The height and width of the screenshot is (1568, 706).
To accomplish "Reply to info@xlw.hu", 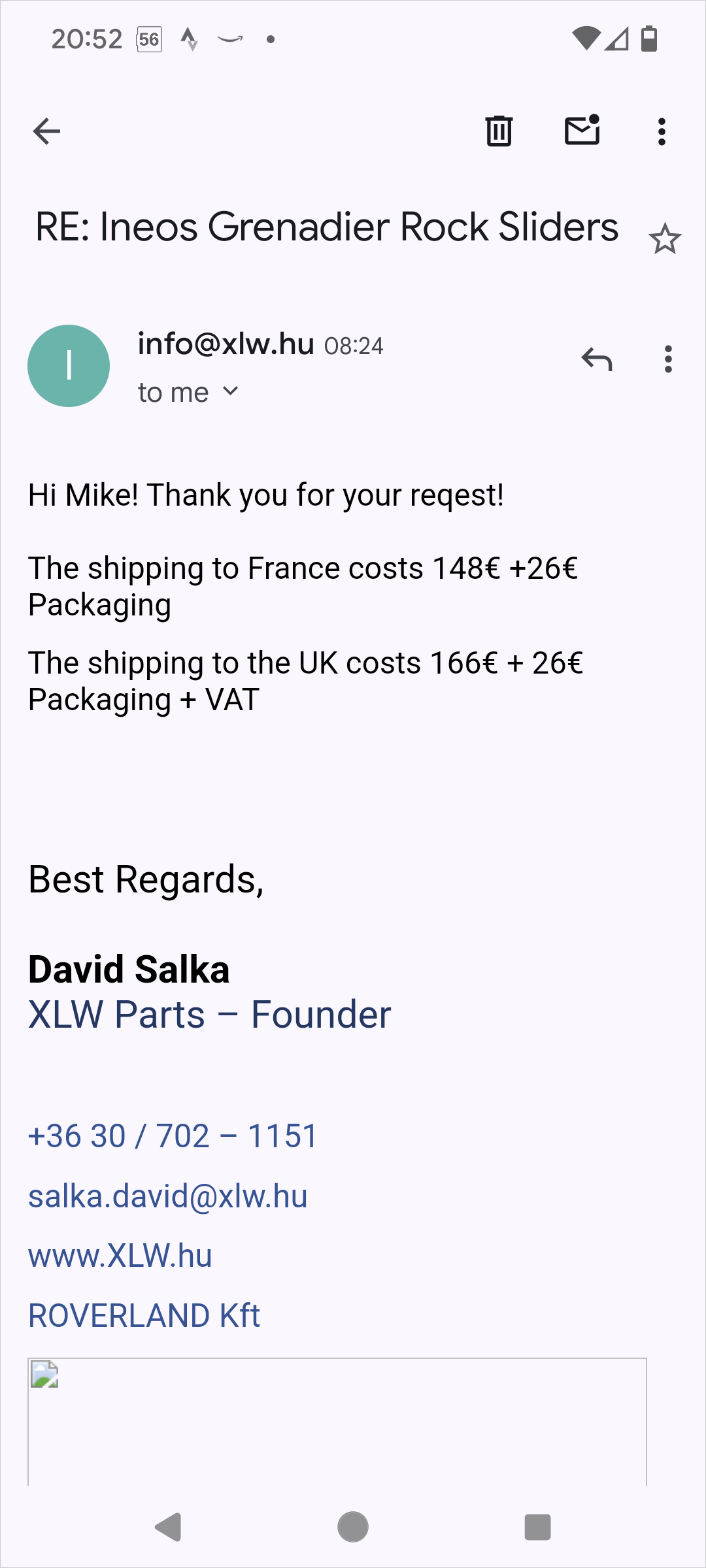I will [x=597, y=359].
